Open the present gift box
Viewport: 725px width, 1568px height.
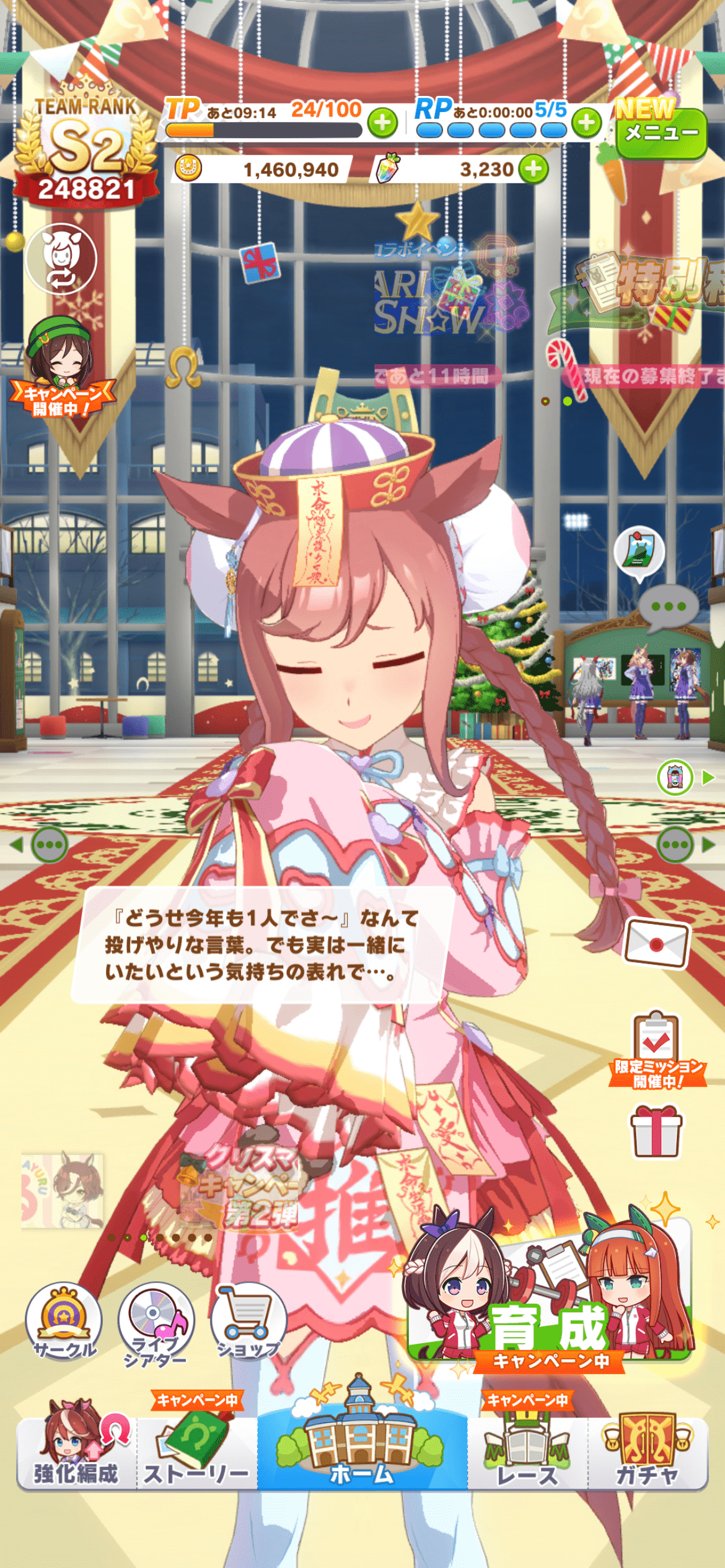tap(656, 1133)
